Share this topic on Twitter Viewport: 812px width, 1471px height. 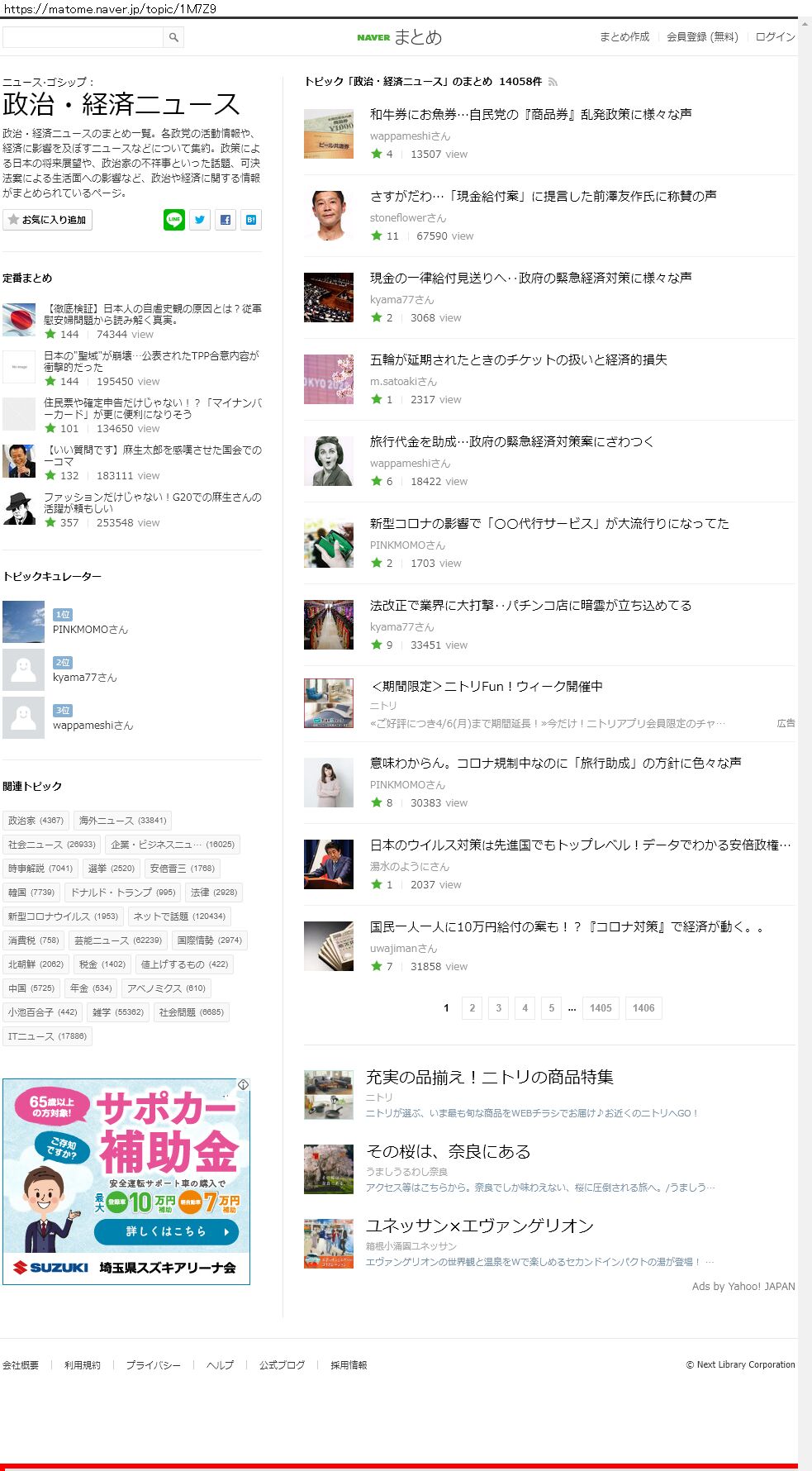click(x=200, y=220)
